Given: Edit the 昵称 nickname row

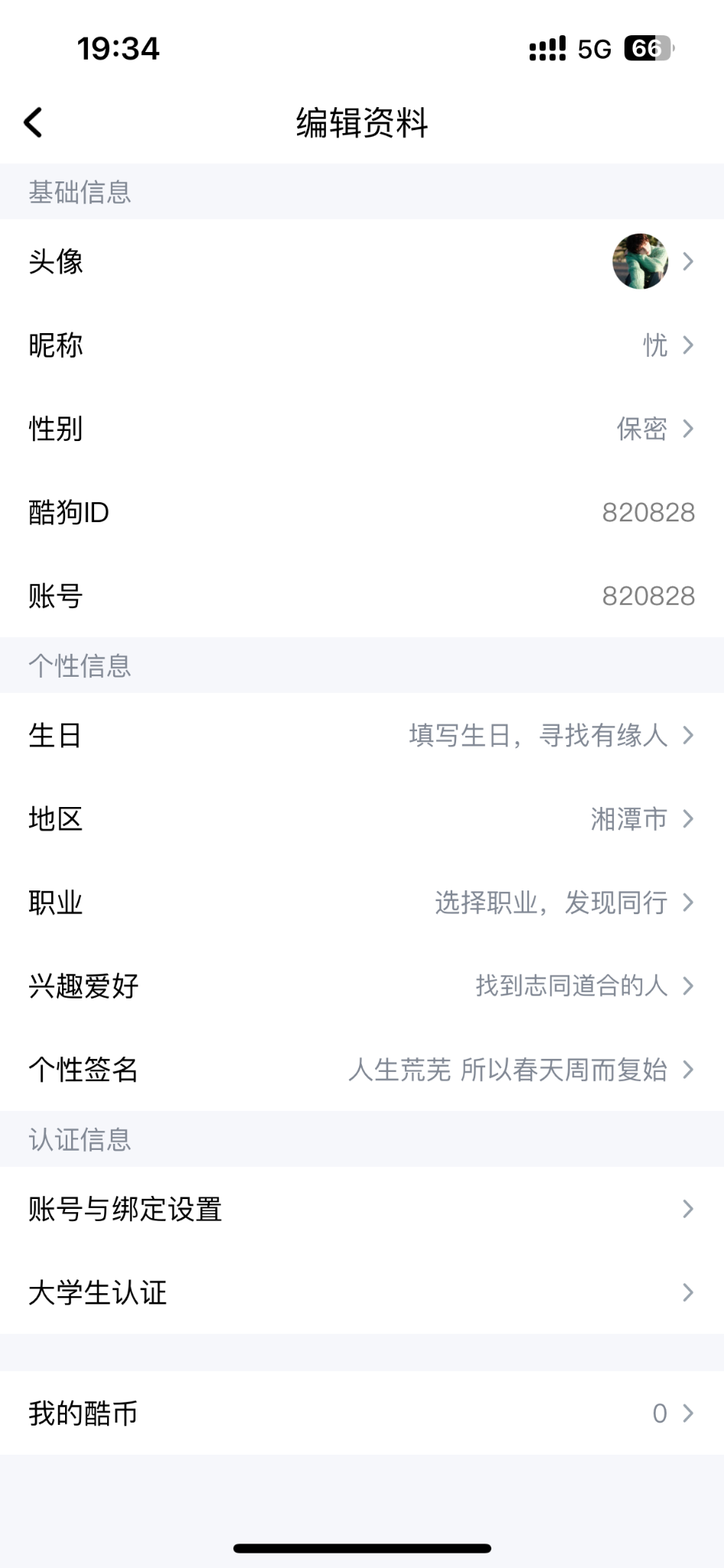Looking at the screenshot, I should pyautogui.click(x=361, y=345).
